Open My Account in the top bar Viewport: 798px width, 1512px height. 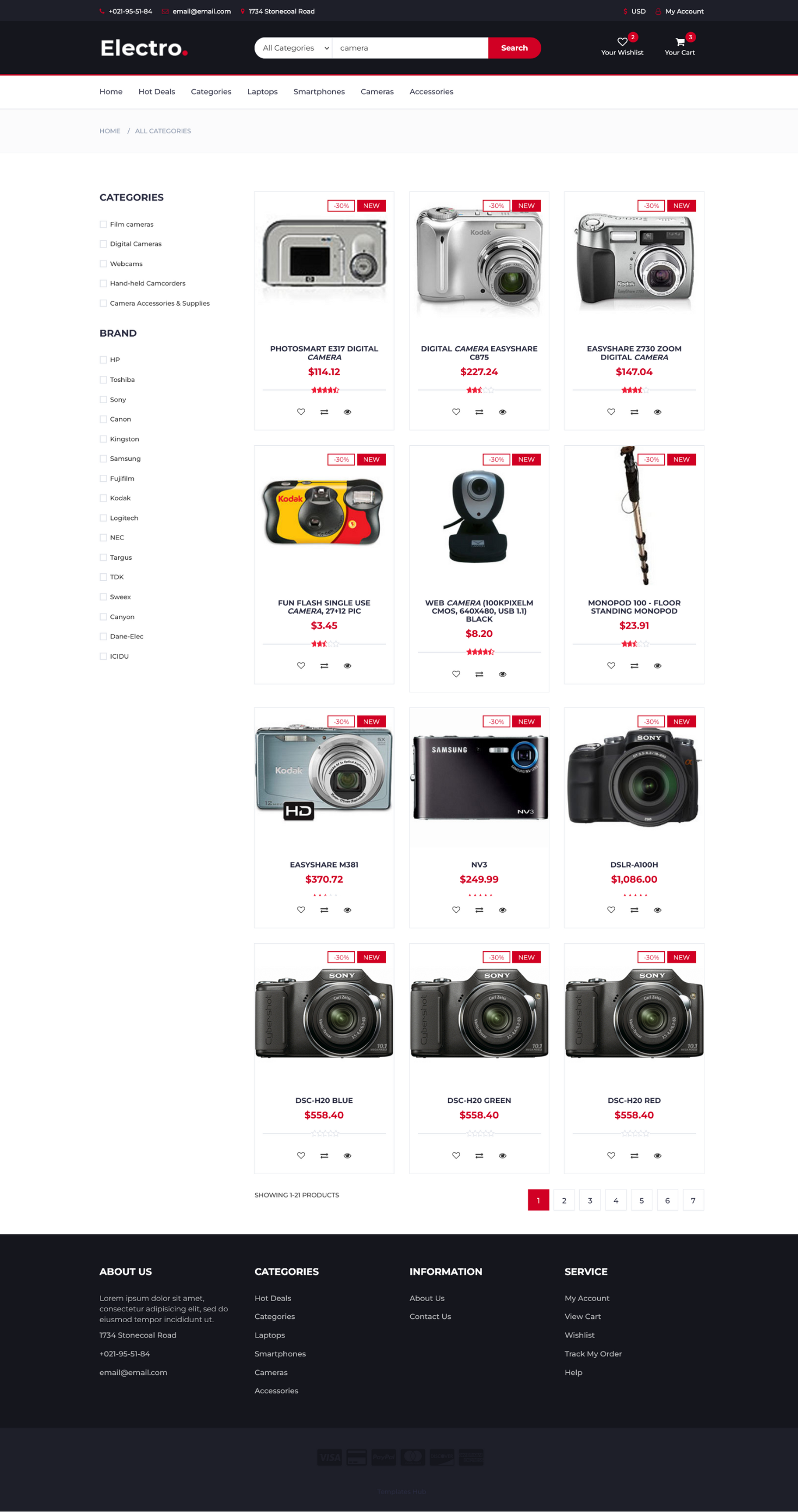(x=684, y=11)
